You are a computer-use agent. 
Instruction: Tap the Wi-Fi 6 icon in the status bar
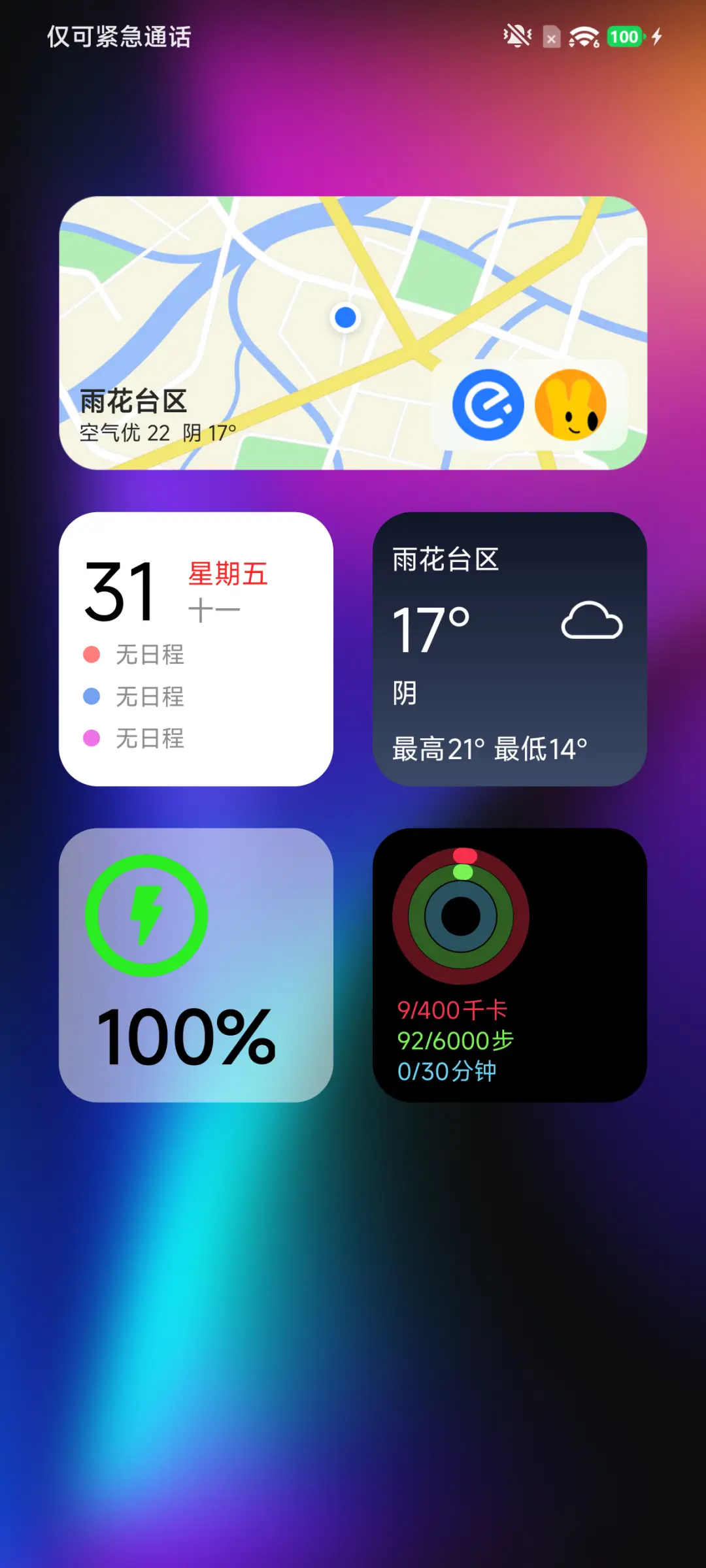click(584, 36)
